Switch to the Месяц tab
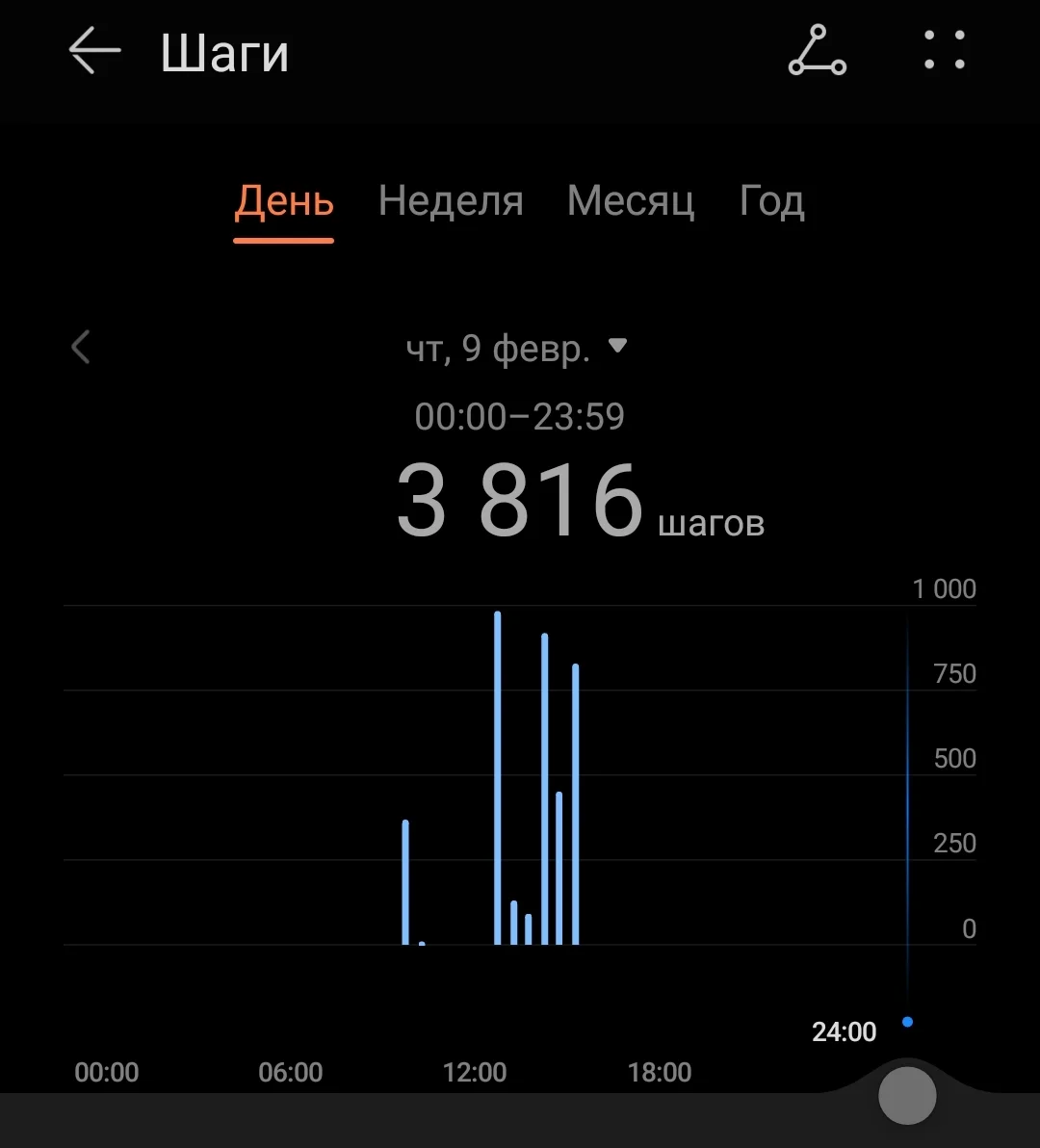This screenshot has width=1040, height=1148. [x=631, y=201]
